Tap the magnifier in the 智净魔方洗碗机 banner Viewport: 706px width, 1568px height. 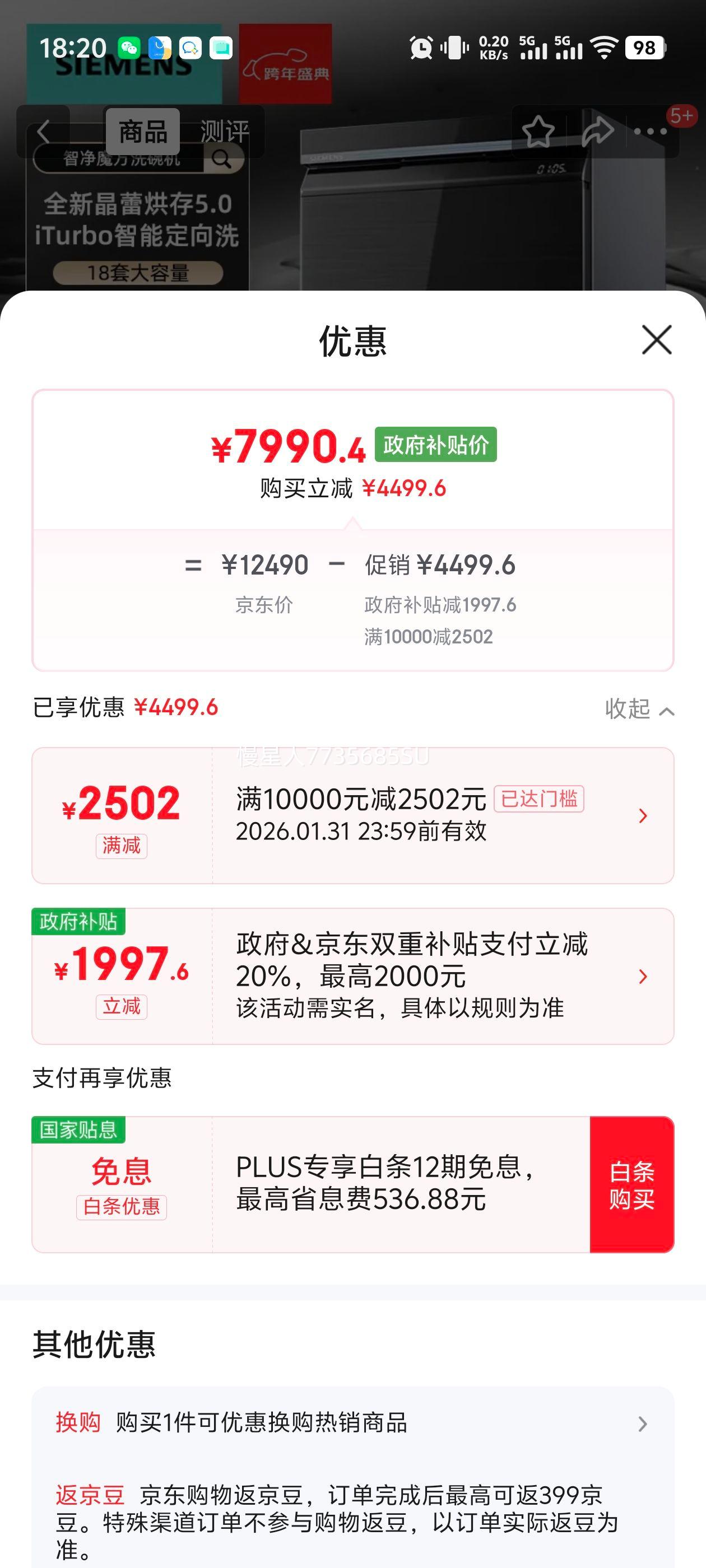(222, 160)
